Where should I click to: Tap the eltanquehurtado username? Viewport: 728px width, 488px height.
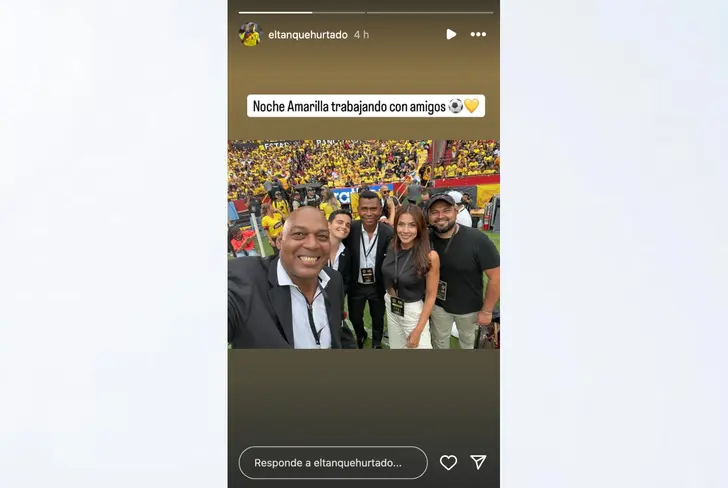[x=308, y=35]
